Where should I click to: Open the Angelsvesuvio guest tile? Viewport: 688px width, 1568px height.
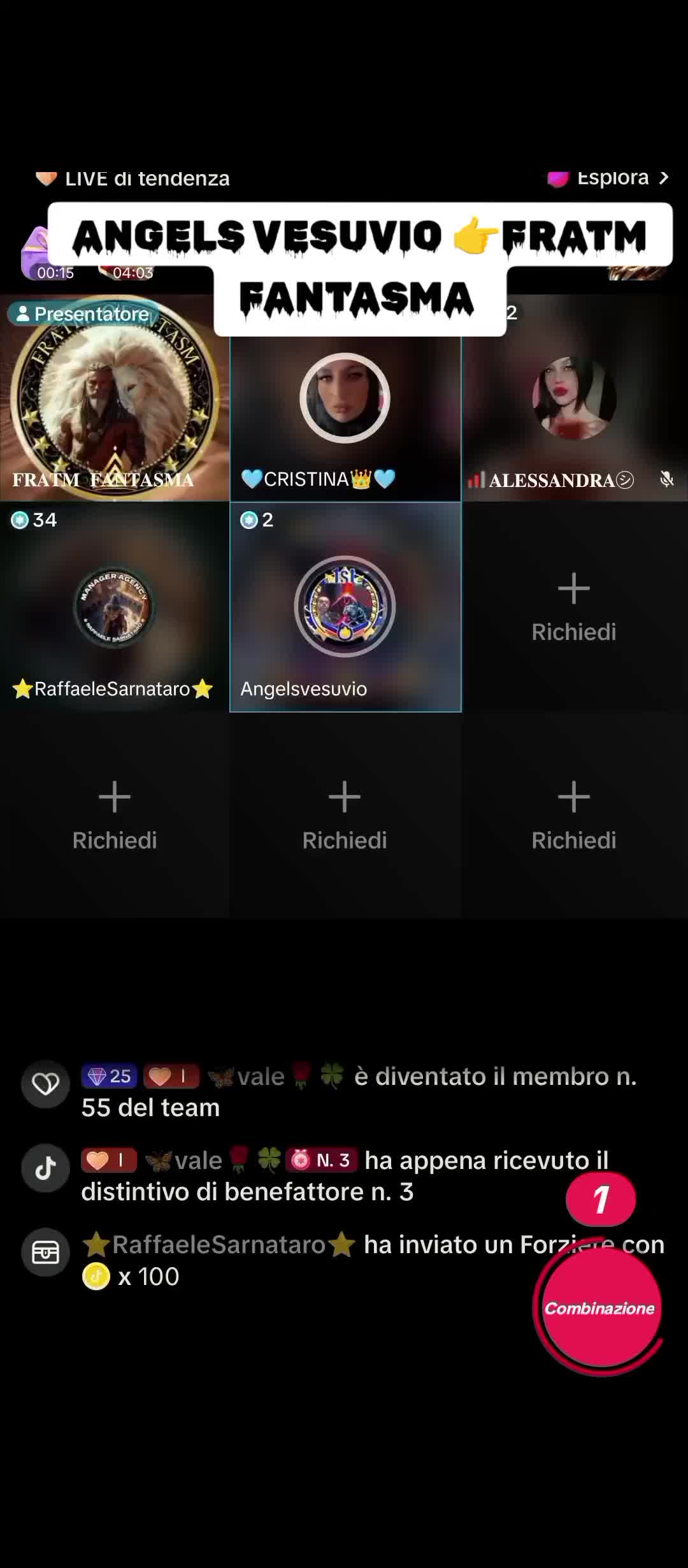pyautogui.click(x=345, y=607)
